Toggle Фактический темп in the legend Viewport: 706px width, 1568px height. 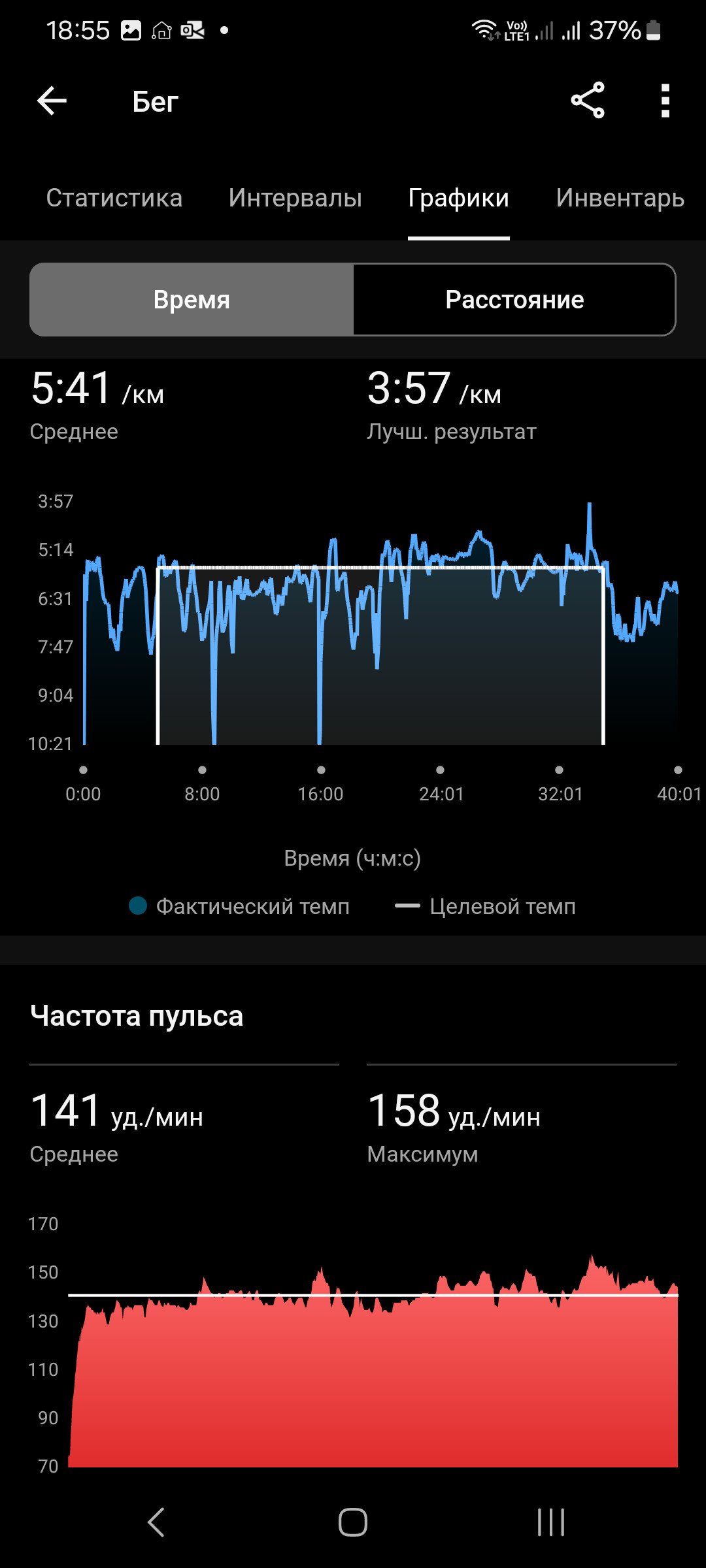[239, 906]
